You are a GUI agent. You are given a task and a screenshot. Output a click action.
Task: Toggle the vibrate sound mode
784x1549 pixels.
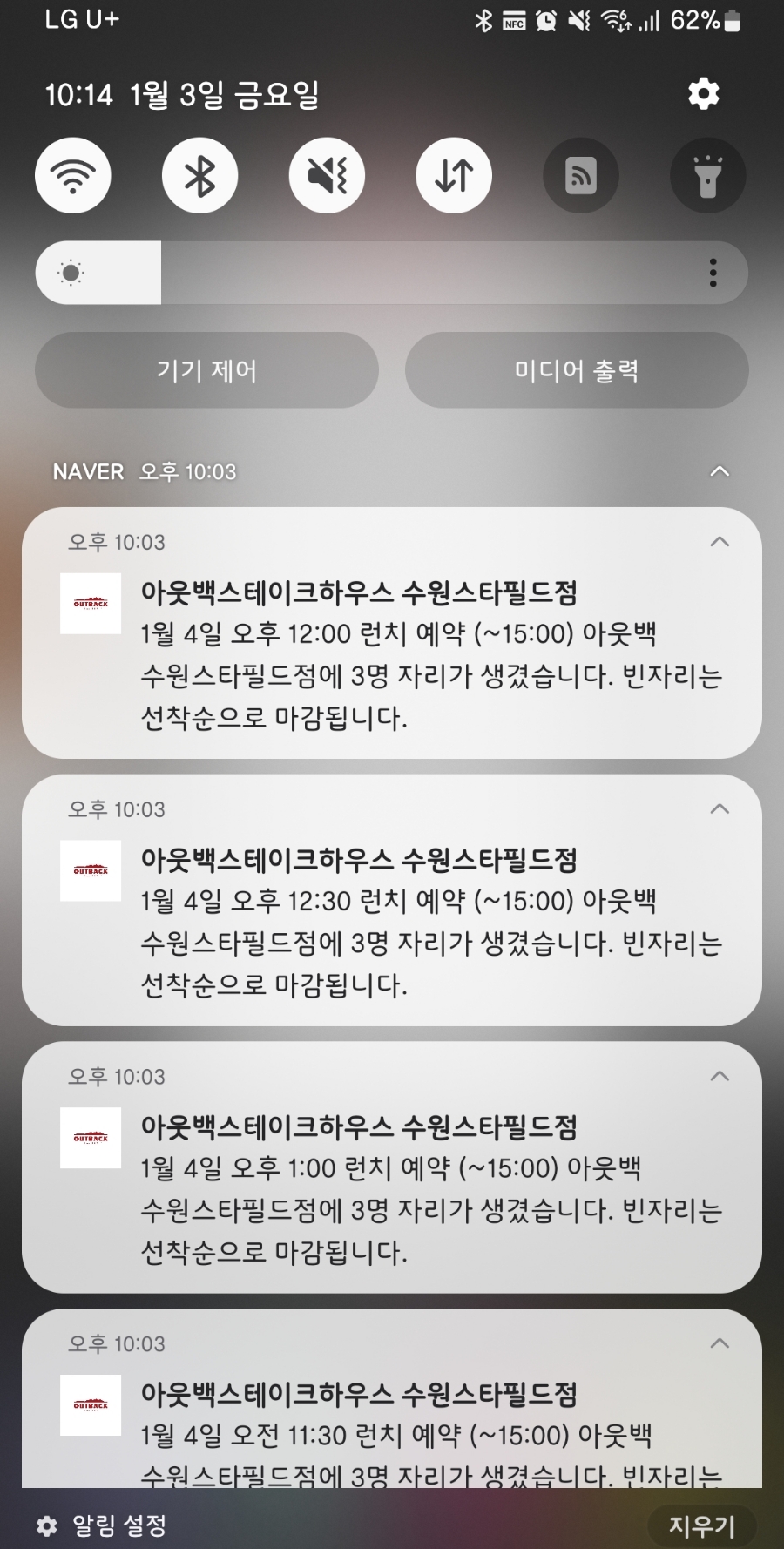(x=328, y=176)
